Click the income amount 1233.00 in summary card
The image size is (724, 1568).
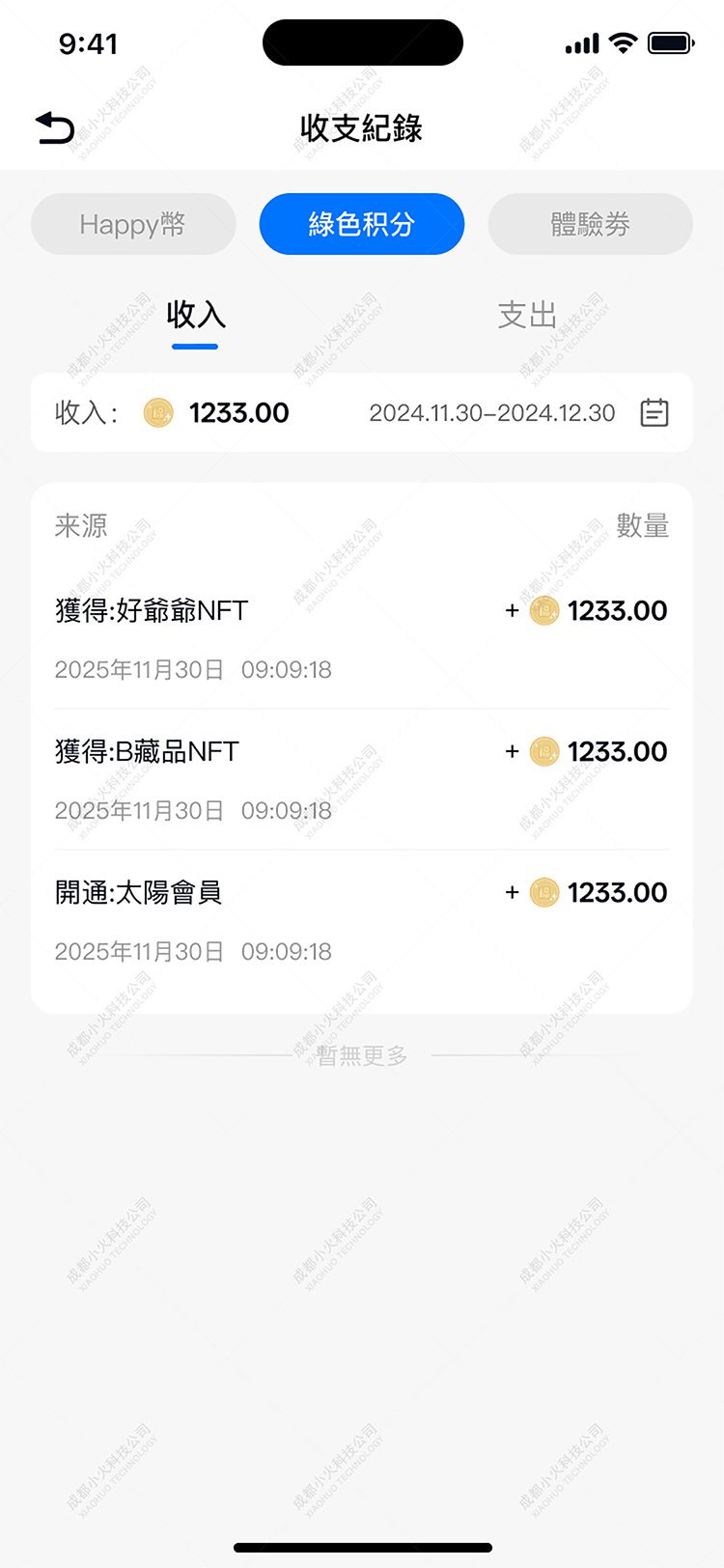coord(238,413)
